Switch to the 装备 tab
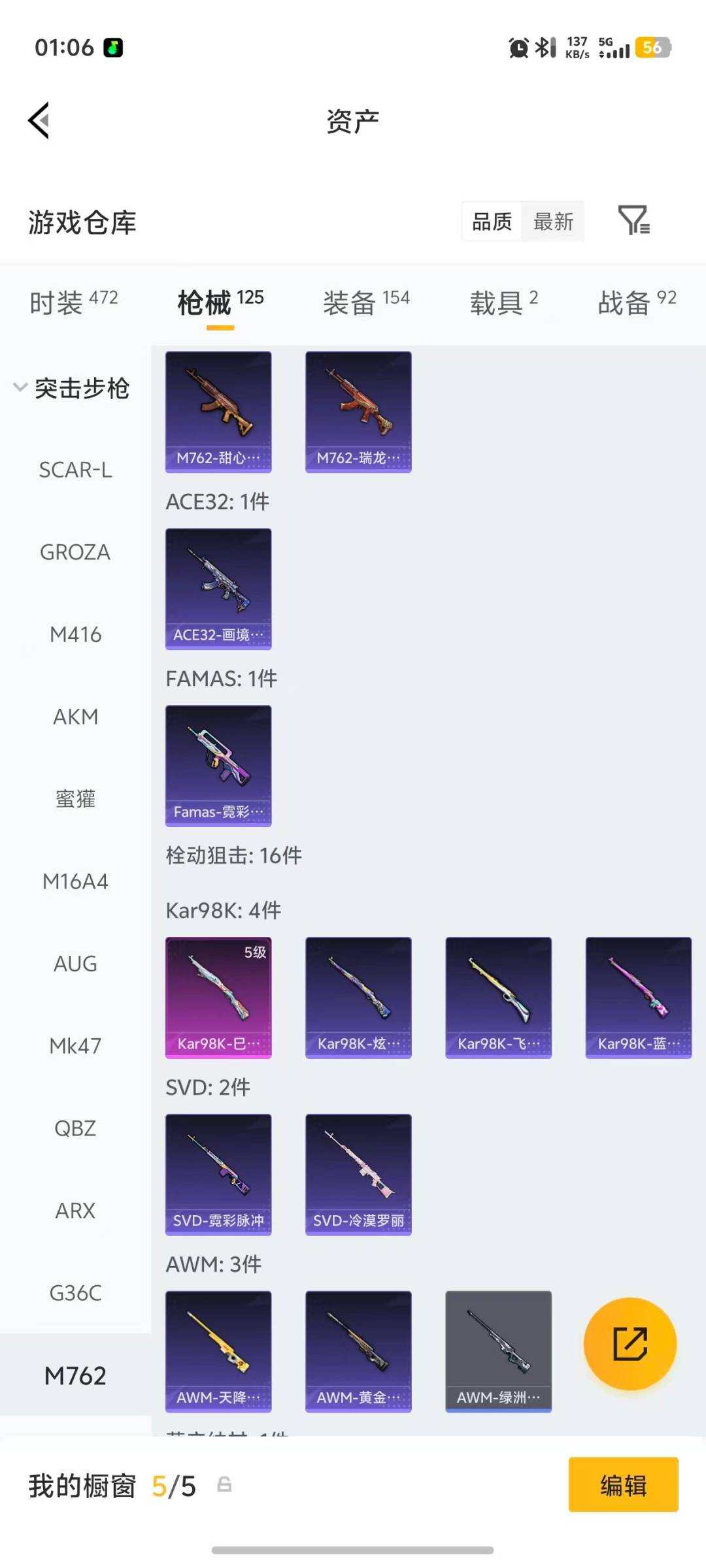This screenshot has width=706, height=1568. (365, 302)
